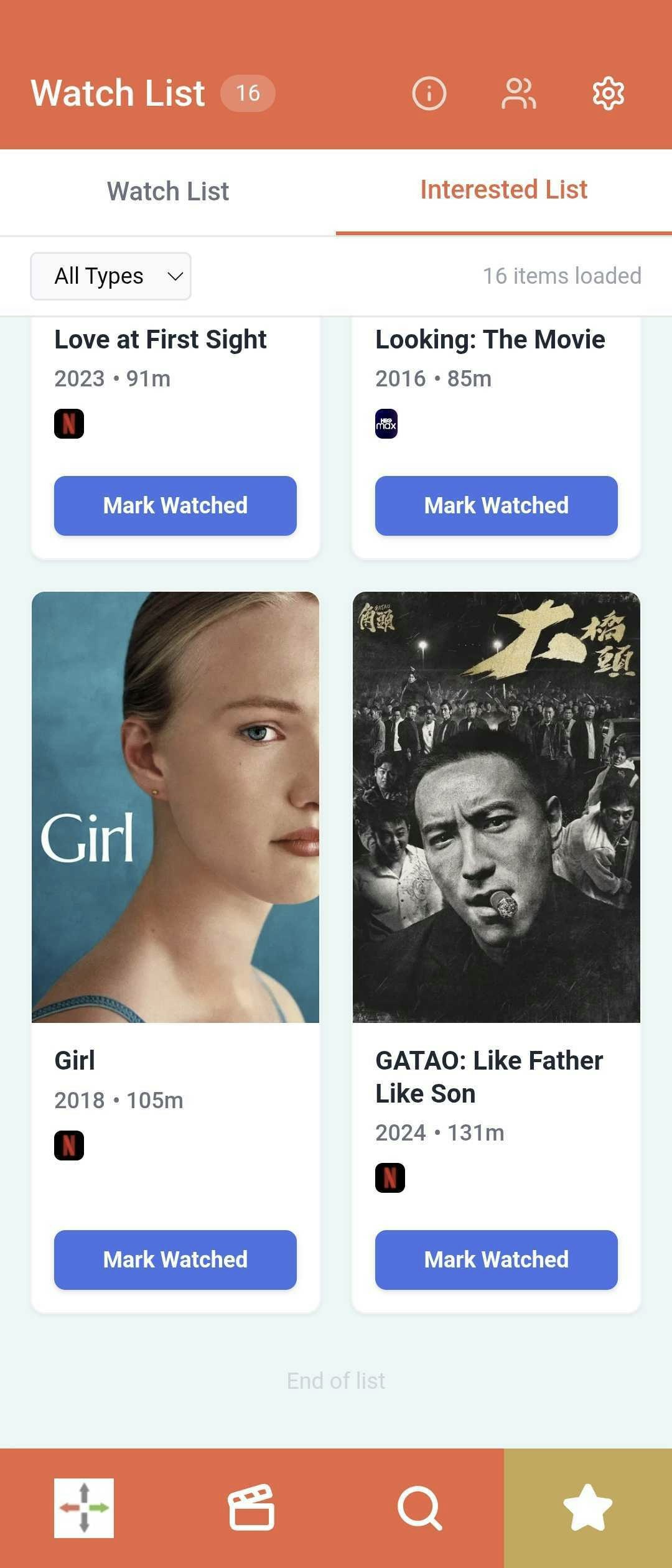Open the GATAO: Like Father Like Son poster
The height and width of the screenshot is (1568, 672).
pyautogui.click(x=496, y=807)
